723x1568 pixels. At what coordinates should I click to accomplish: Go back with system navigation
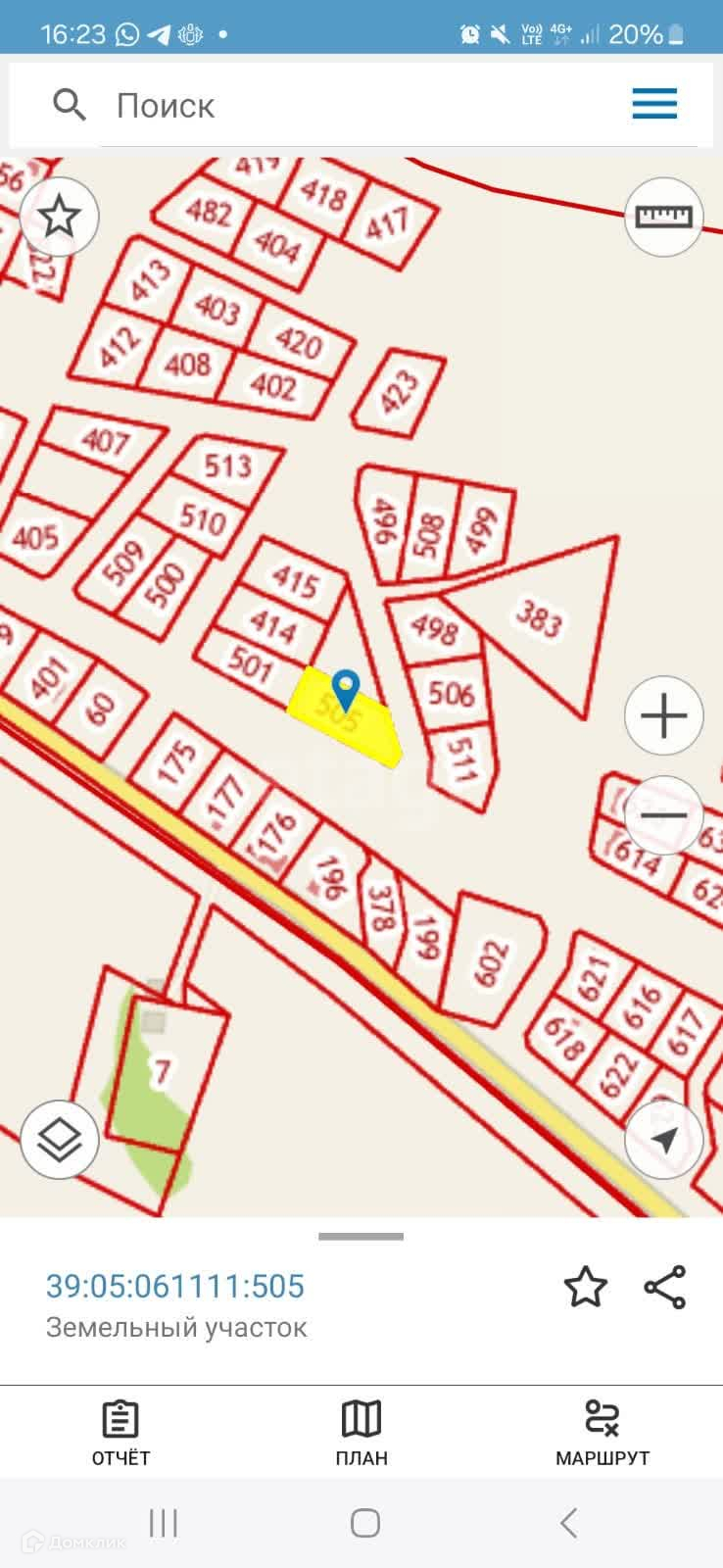(x=568, y=1523)
